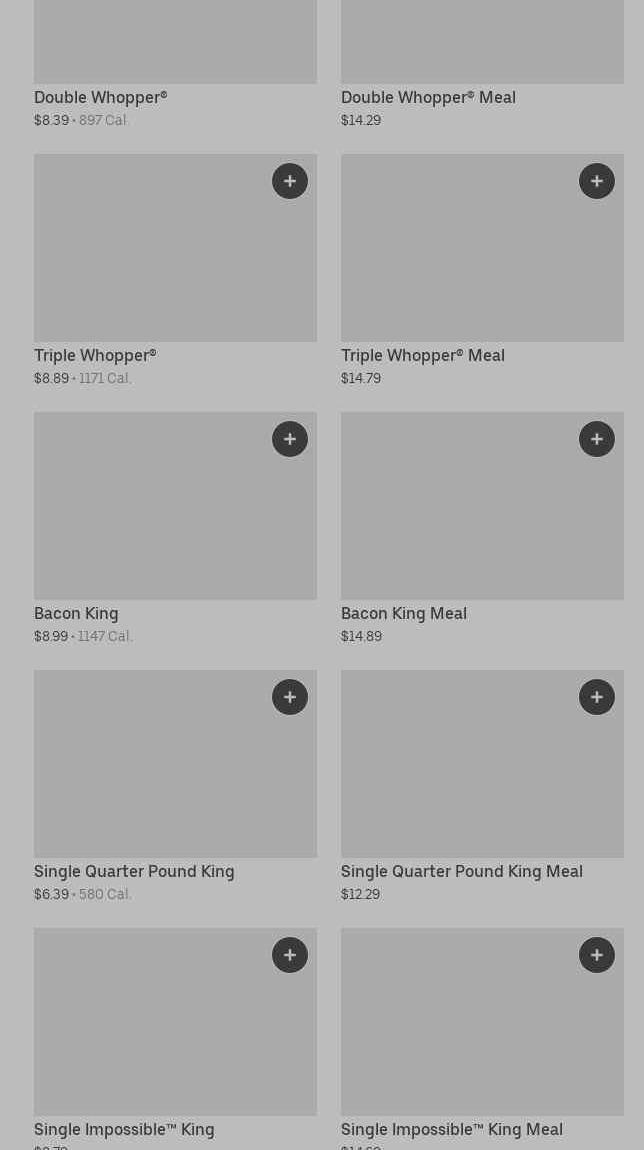Select the Single Quarter Pound King card

(x=175, y=787)
